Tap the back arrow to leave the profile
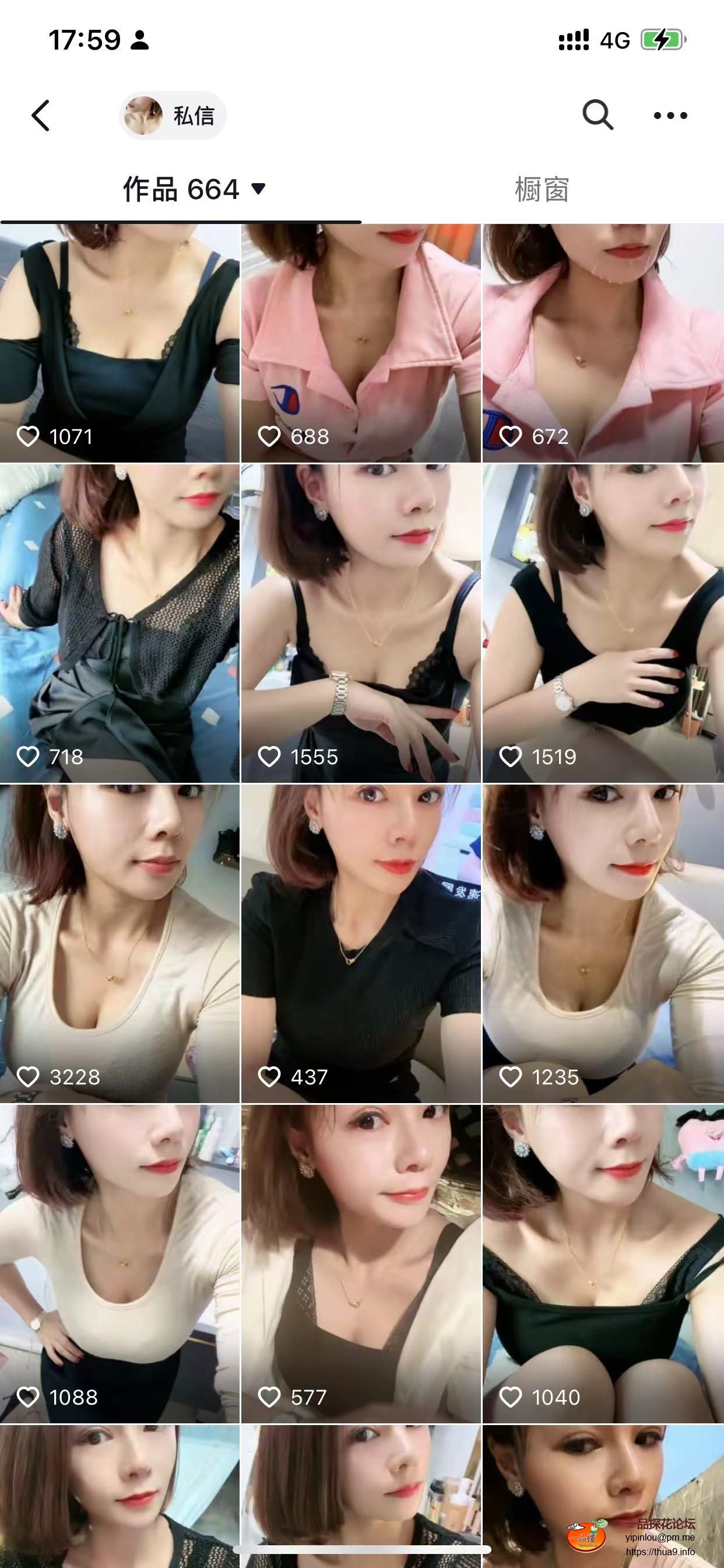The width and height of the screenshot is (724, 1568). click(41, 114)
